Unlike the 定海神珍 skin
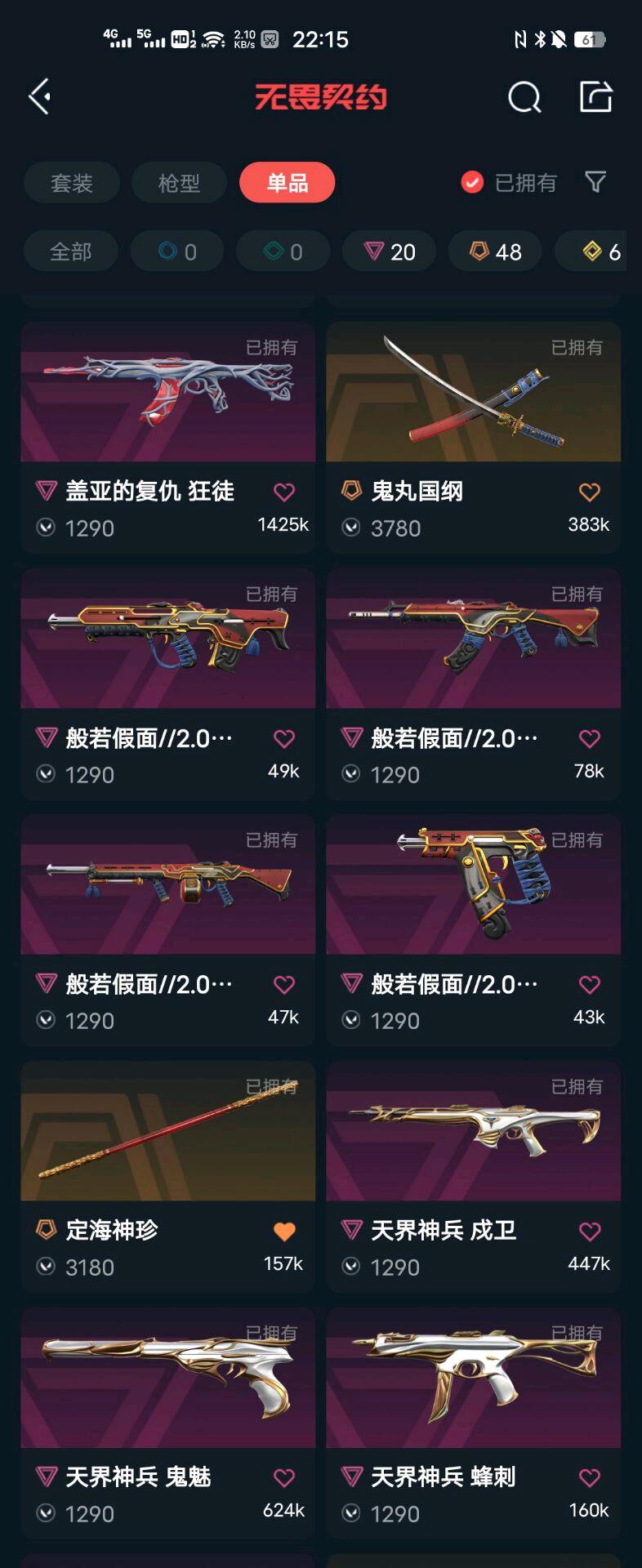The height and width of the screenshot is (1568, 642). pyautogui.click(x=283, y=1232)
